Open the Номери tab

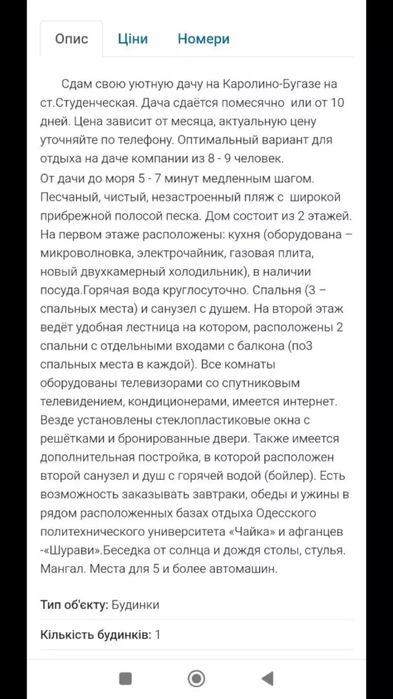click(204, 39)
